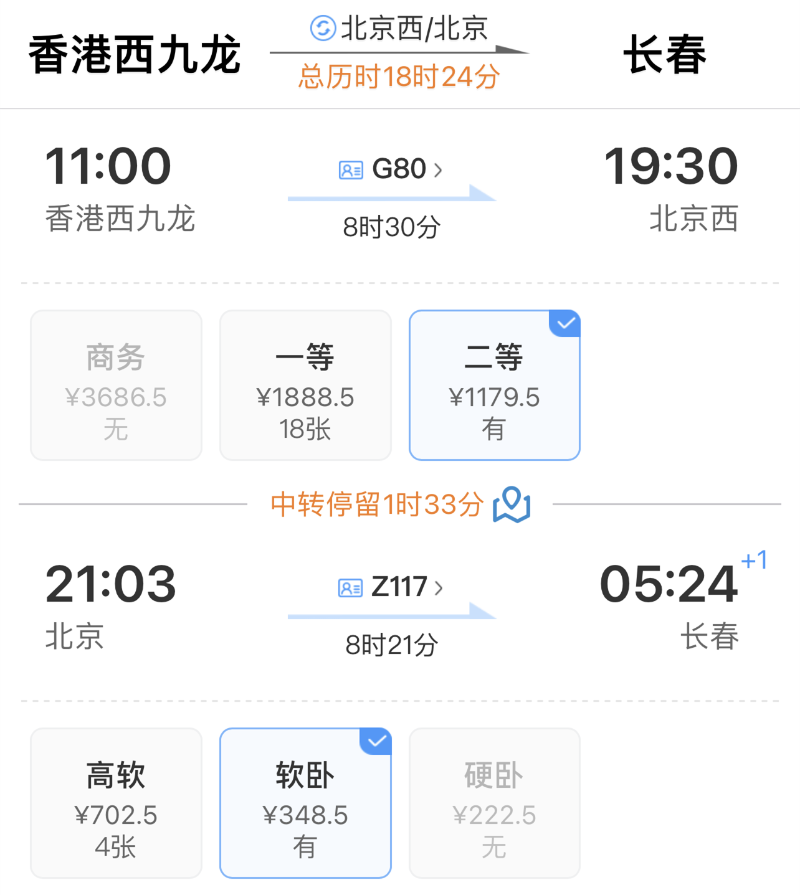Choose 软卧 sleeper priced ¥348.5
Image resolution: width=800 pixels, height=895 pixels.
click(305, 803)
